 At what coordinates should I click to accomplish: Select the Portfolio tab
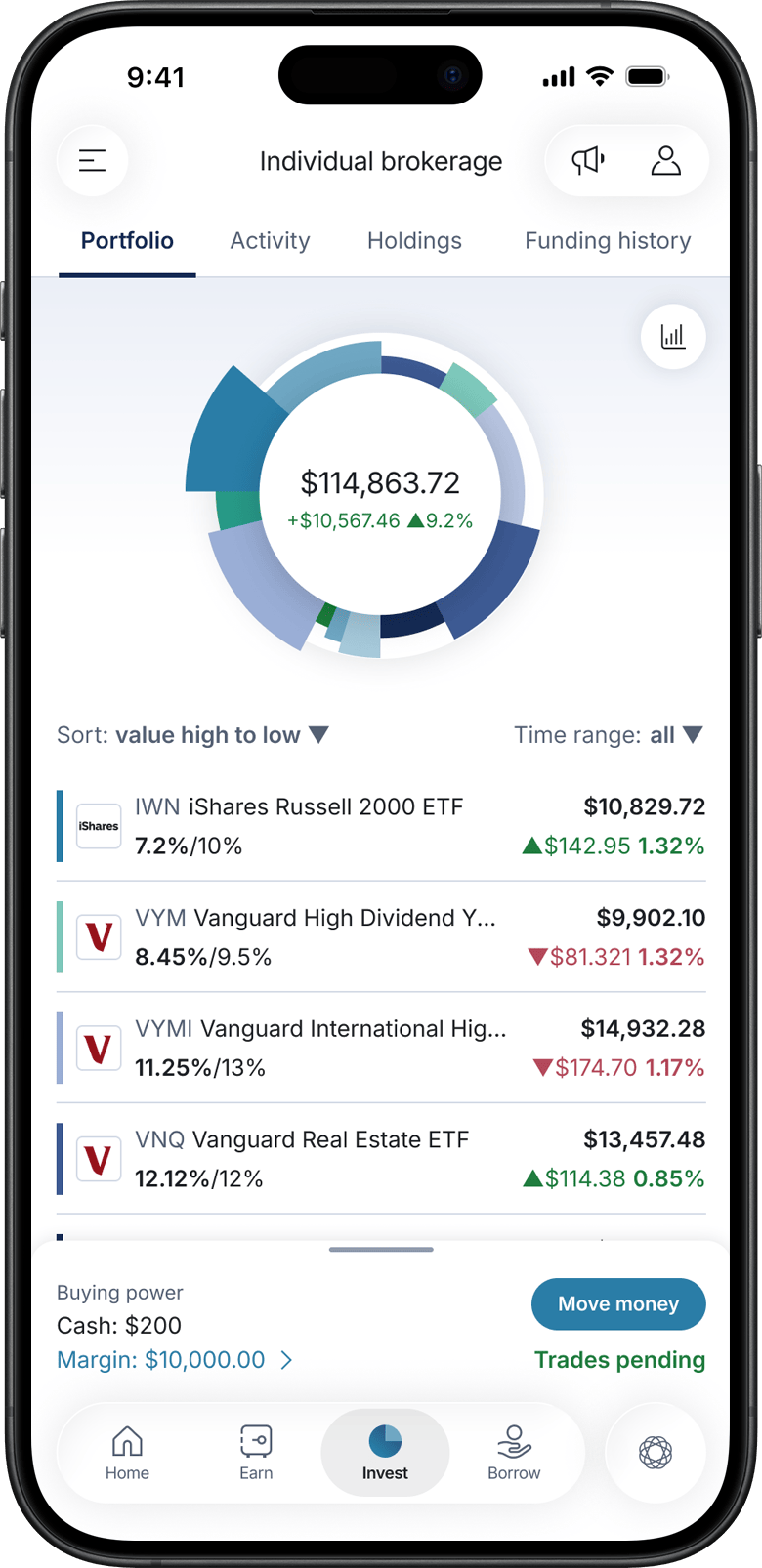pos(127,241)
